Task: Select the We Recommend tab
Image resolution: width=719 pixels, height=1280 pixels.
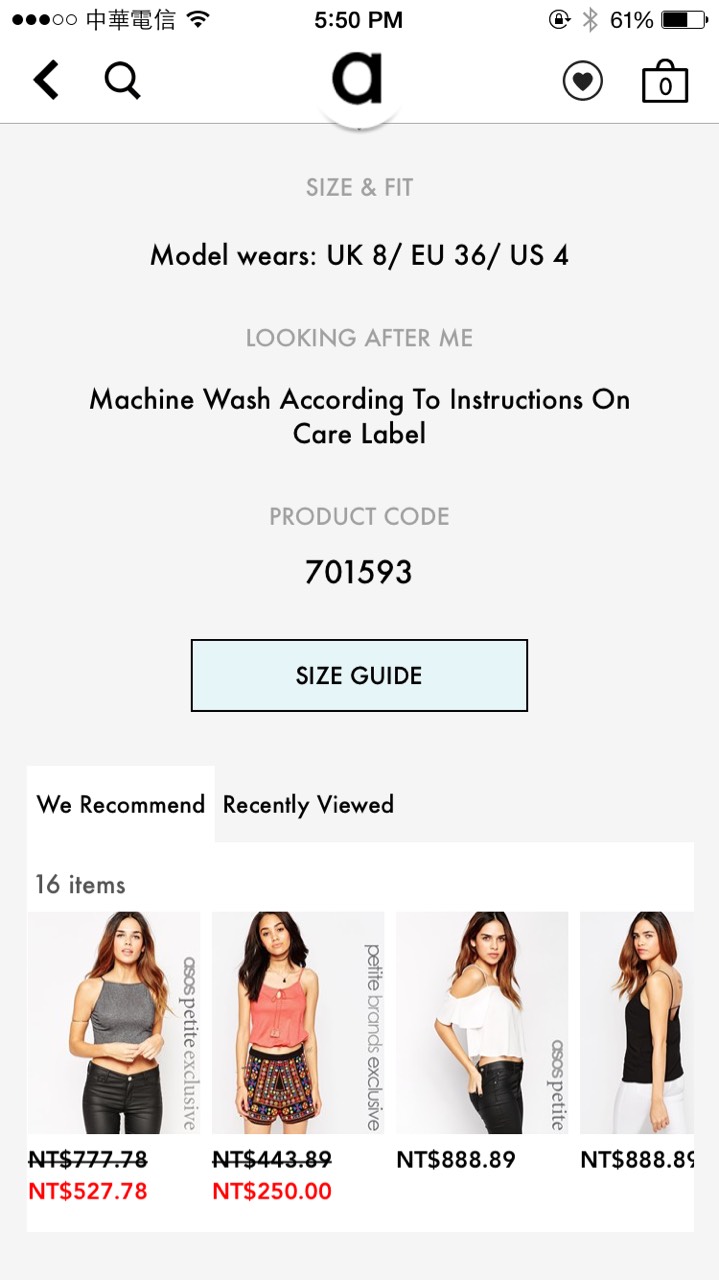Action: (121, 805)
